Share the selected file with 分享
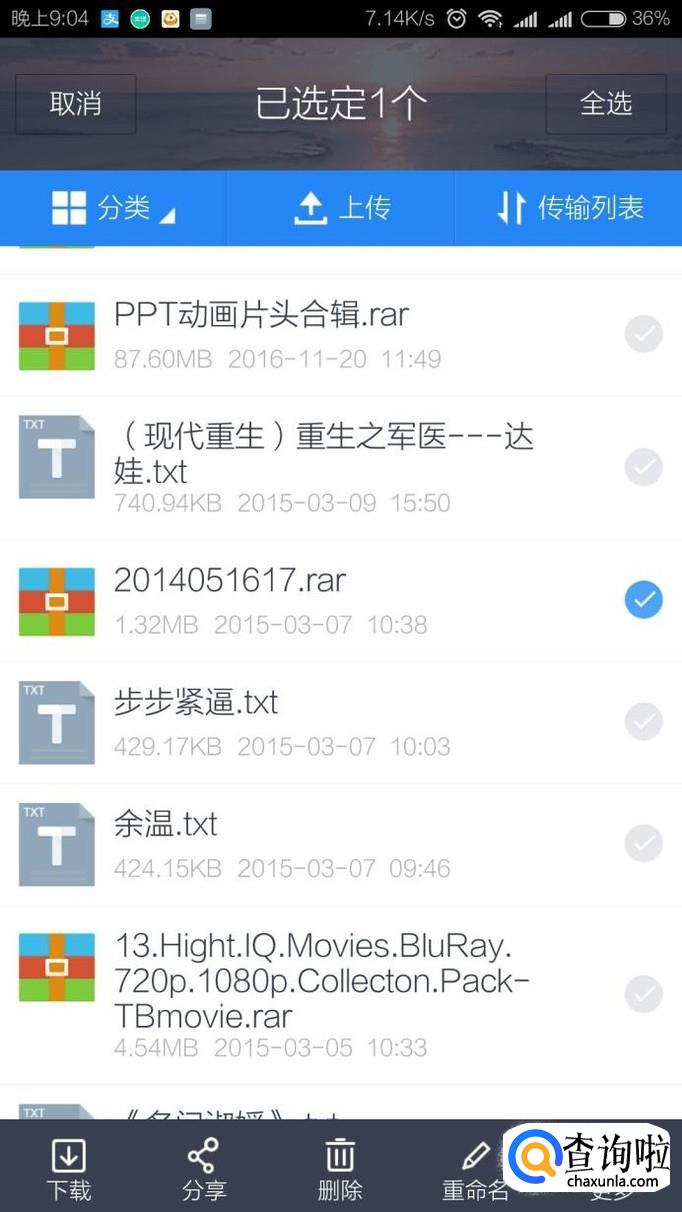682x1212 pixels. click(203, 1168)
